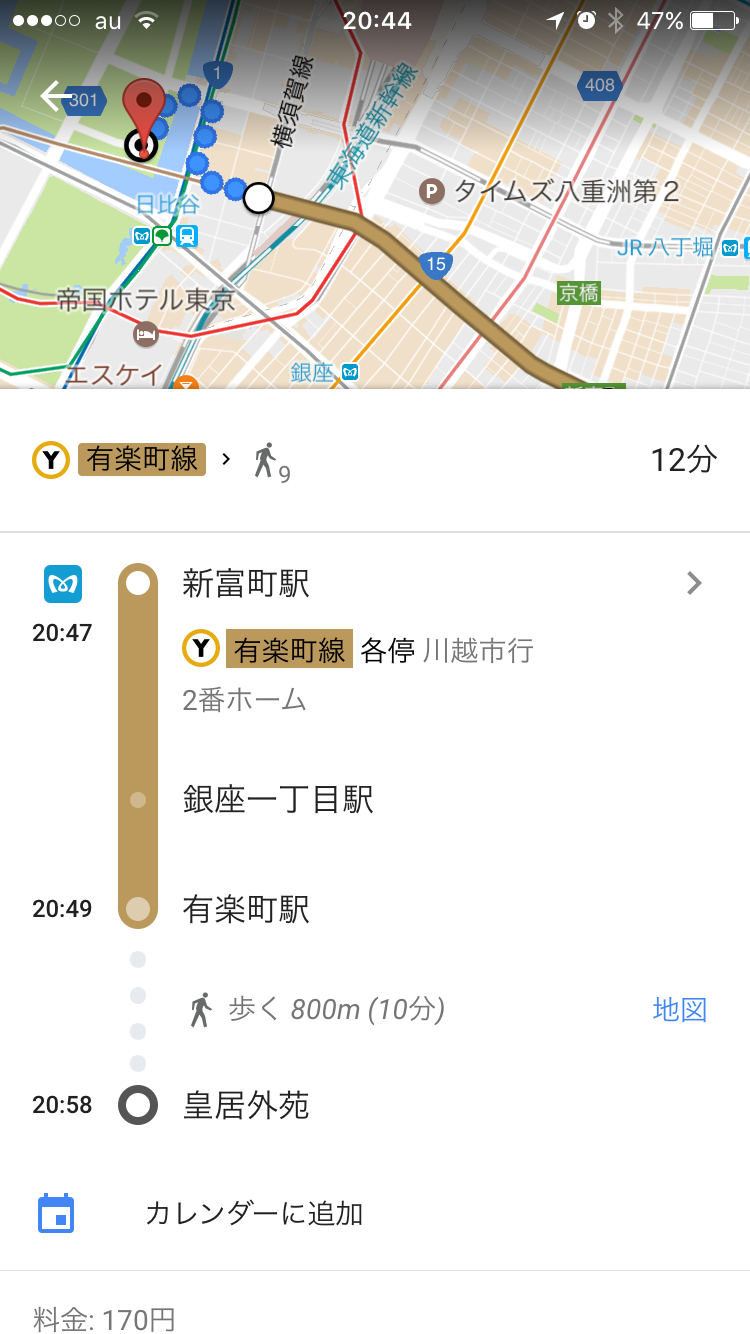Select 銀座一丁目駅 stop in the route
This screenshot has width=750, height=1334.
point(278,800)
